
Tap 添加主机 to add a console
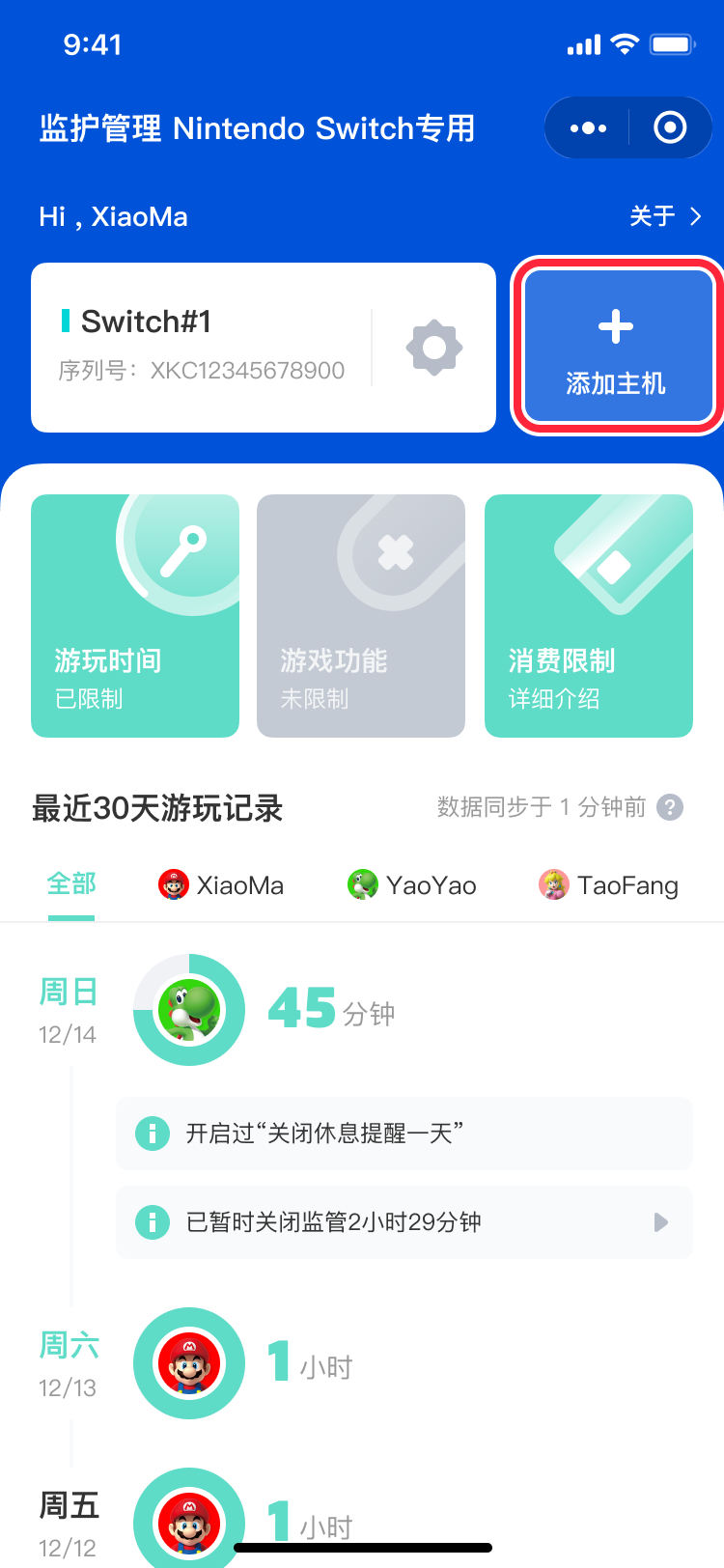point(617,347)
